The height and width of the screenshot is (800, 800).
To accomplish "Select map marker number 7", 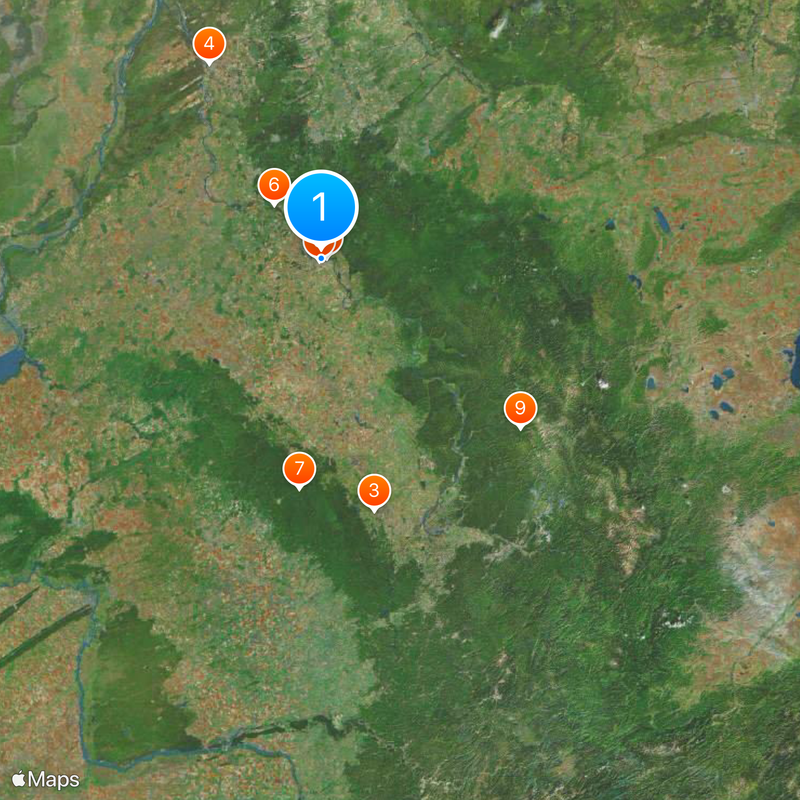I will (x=299, y=468).
